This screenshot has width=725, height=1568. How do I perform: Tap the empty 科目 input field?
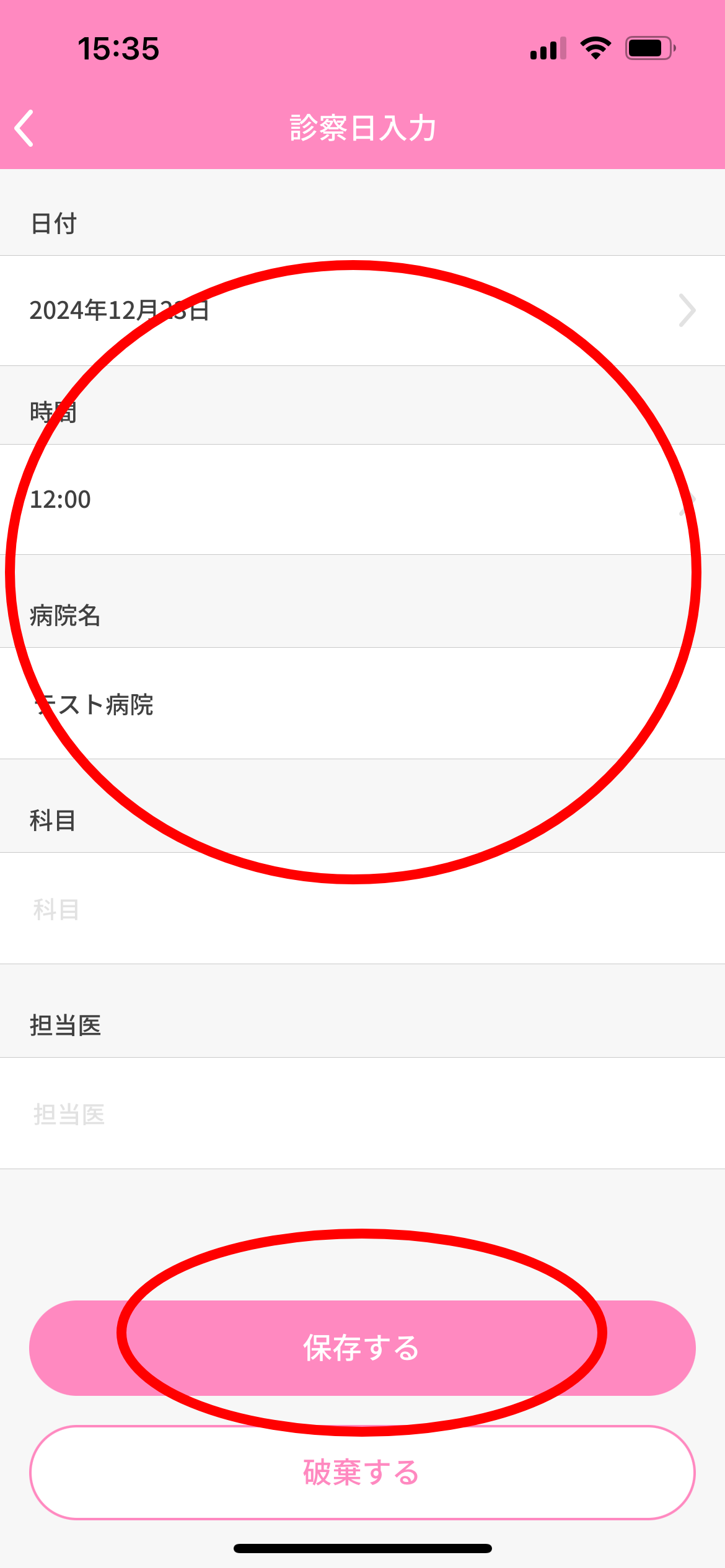pyautogui.click(x=362, y=908)
